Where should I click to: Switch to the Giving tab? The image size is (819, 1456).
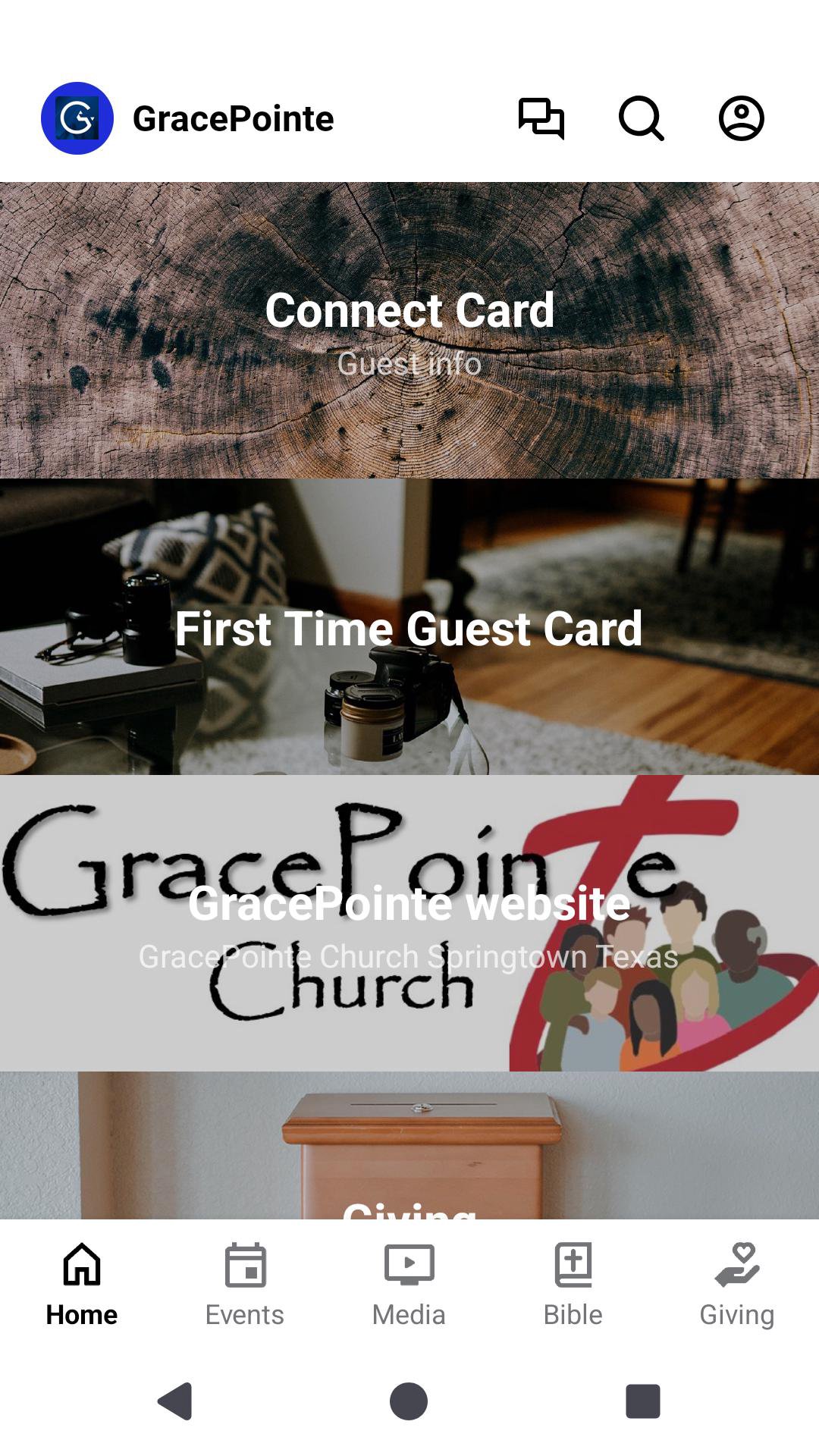[x=736, y=1283]
